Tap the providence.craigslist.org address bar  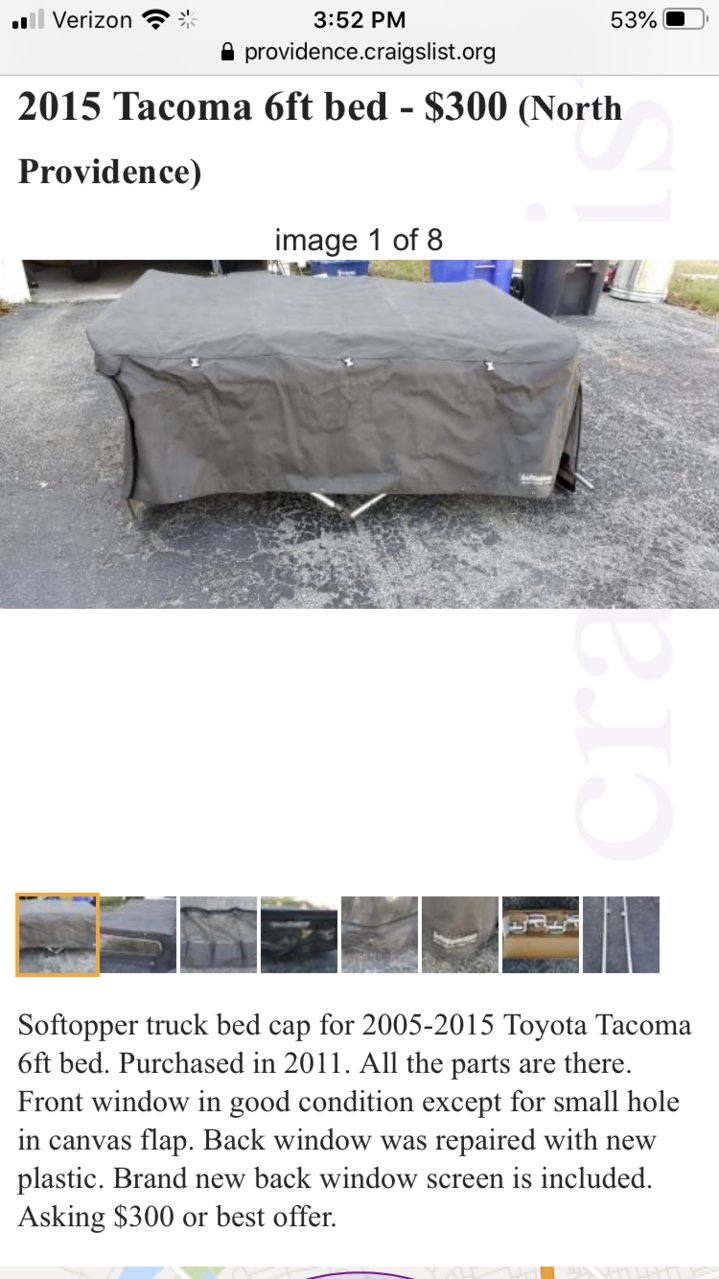click(359, 52)
